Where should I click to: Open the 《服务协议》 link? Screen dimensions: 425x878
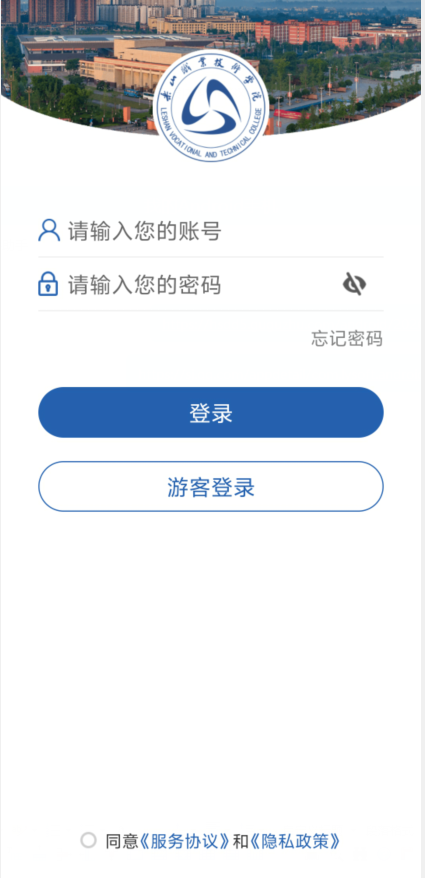coord(184,841)
